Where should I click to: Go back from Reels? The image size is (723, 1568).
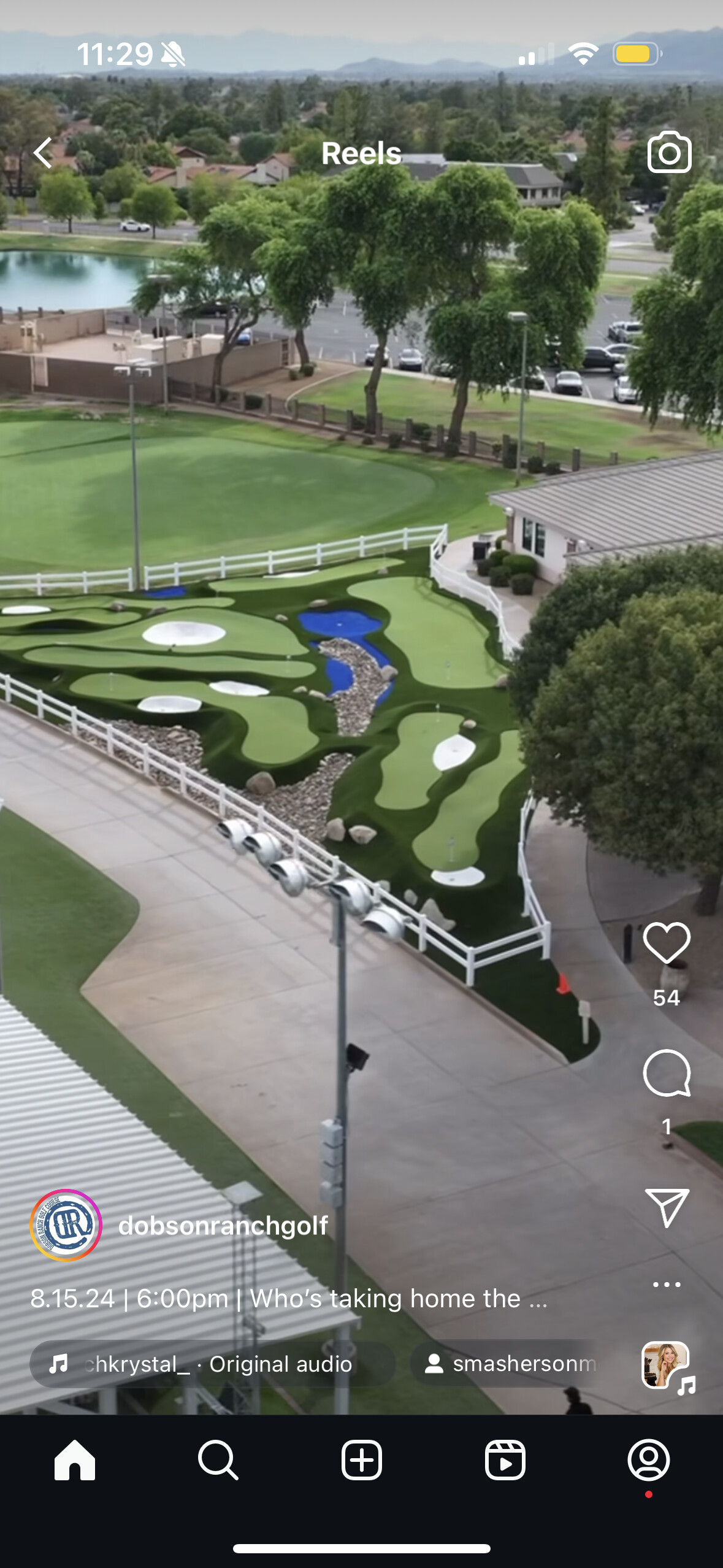point(43,153)
